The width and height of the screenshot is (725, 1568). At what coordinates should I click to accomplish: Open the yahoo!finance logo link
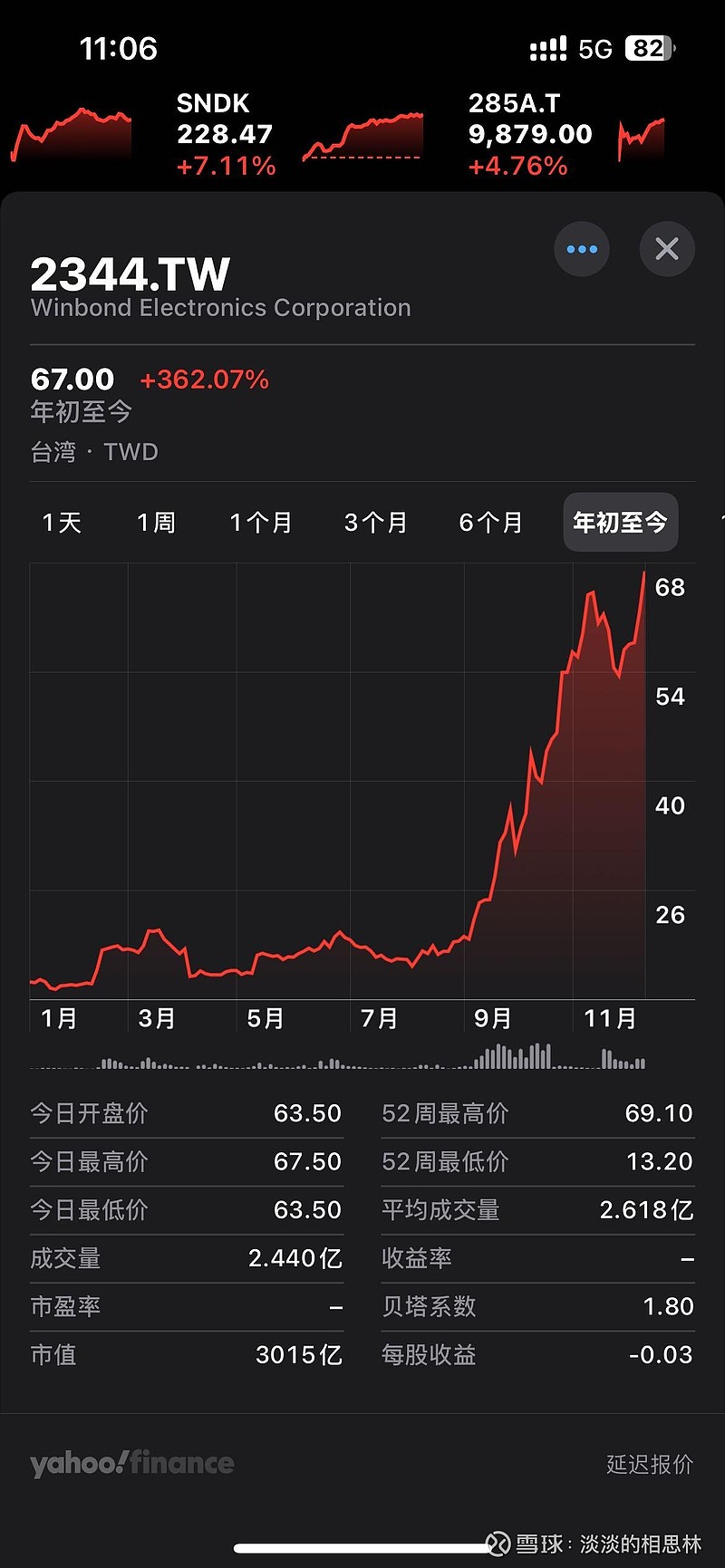click(131, 1462)
